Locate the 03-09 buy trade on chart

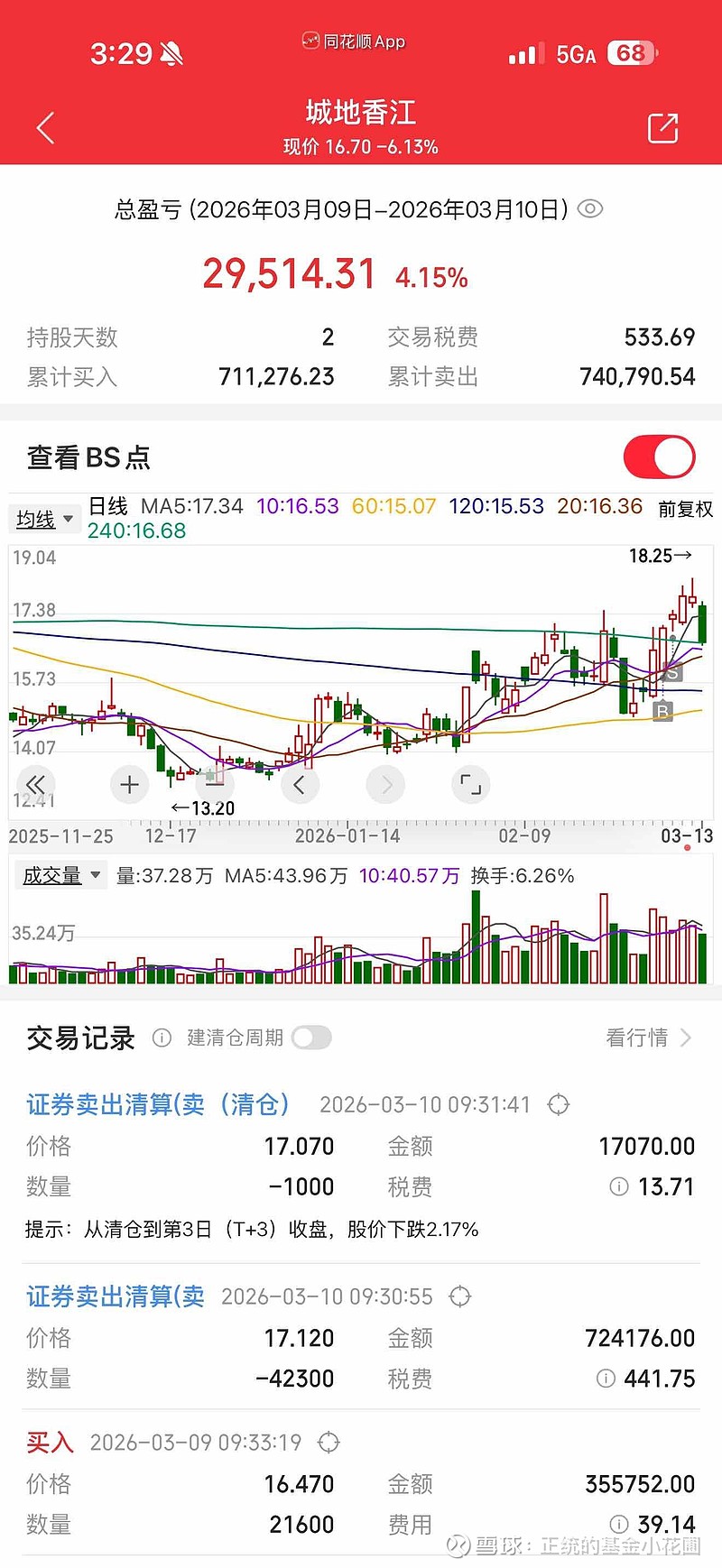(329, 1443)
